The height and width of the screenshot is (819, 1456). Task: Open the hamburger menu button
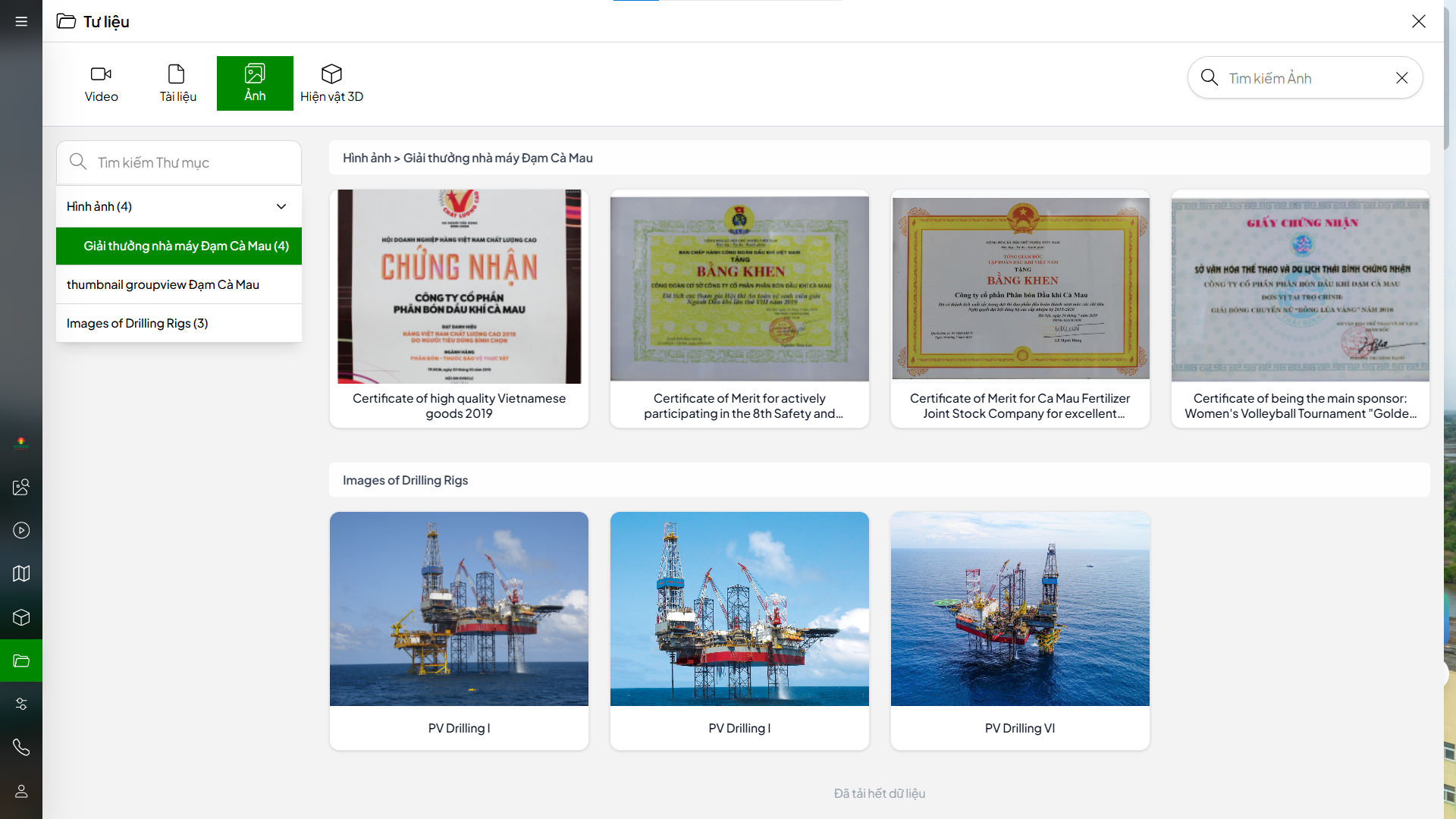pyautogui.click(x=21, y=21)
